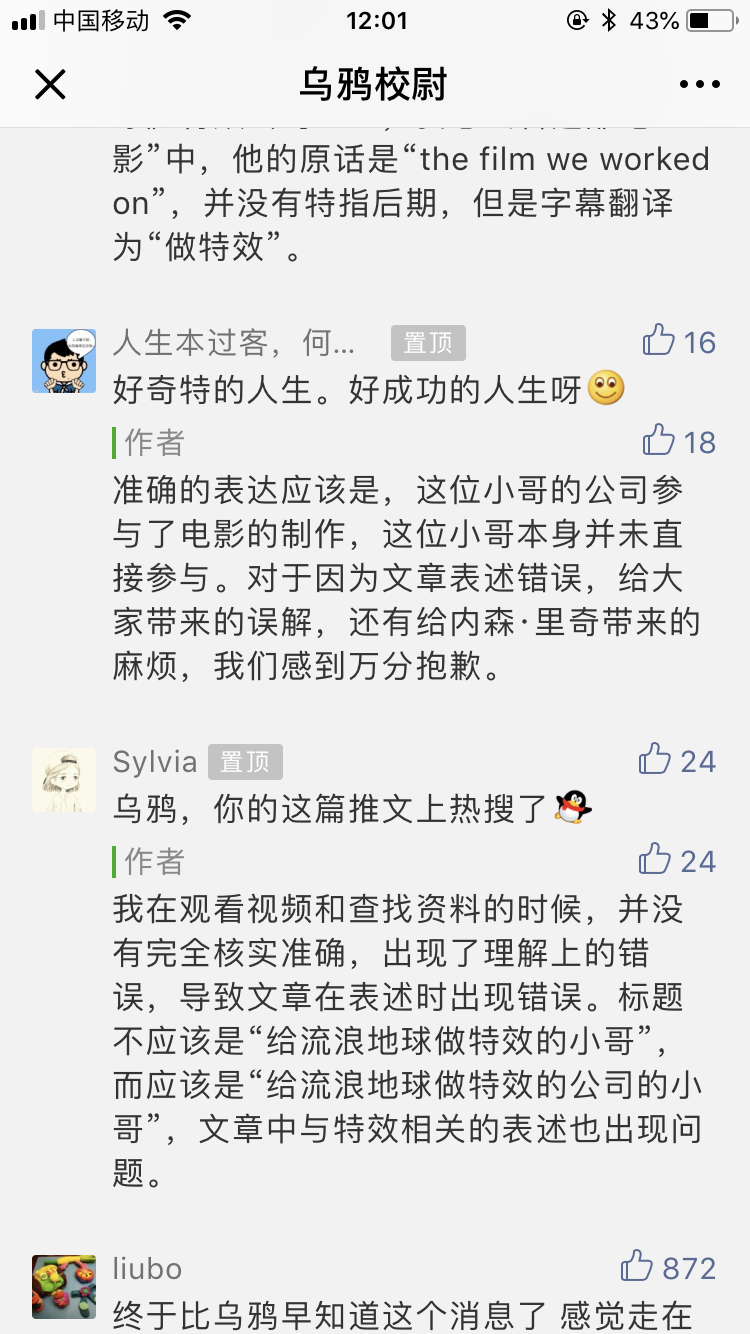750x1334 pixels.
Task: Like Sylvia's comment about 热搜
Action: pyautogui.click(x=655, y=760)
